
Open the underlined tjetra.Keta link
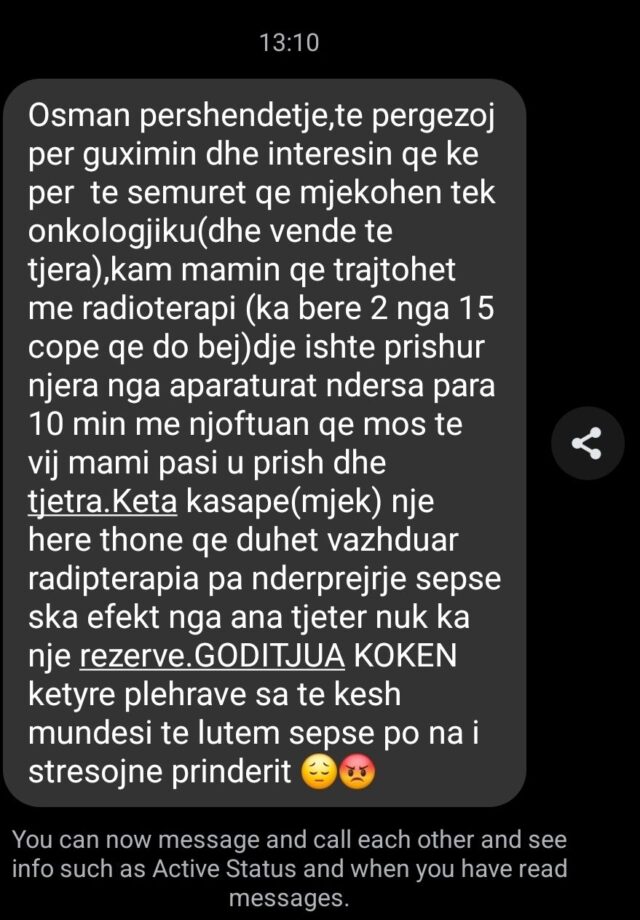(102, 501)
